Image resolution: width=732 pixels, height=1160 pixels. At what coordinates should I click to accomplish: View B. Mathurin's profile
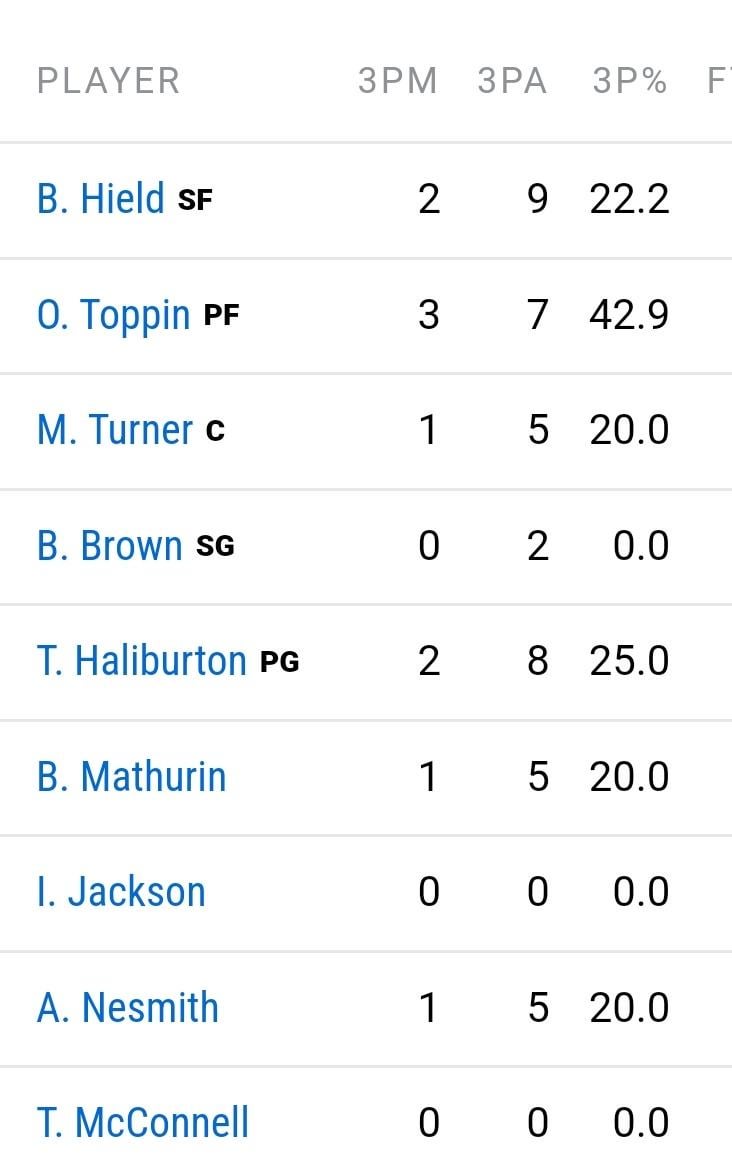click(131, 777)
